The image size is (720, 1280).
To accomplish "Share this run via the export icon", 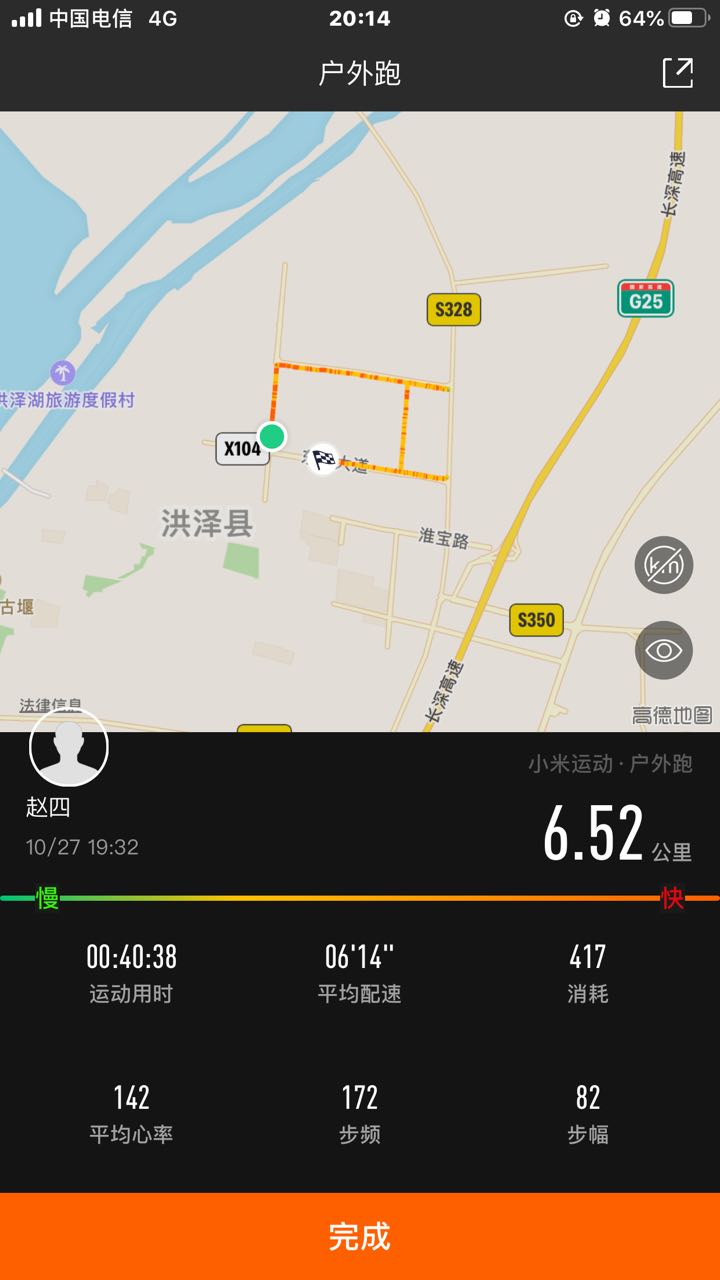I will (677, 73).
